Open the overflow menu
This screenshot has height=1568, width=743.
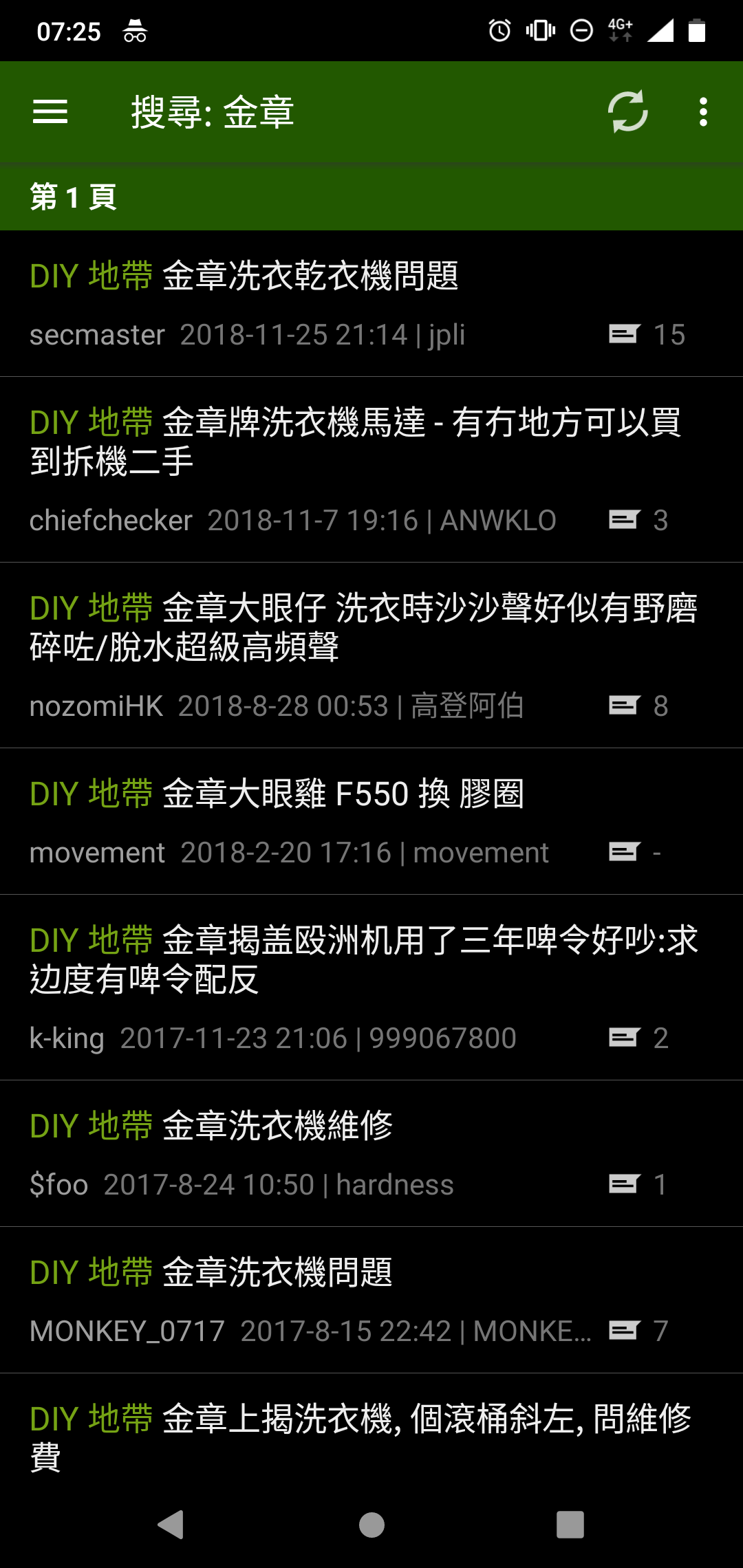coord(703,111)
